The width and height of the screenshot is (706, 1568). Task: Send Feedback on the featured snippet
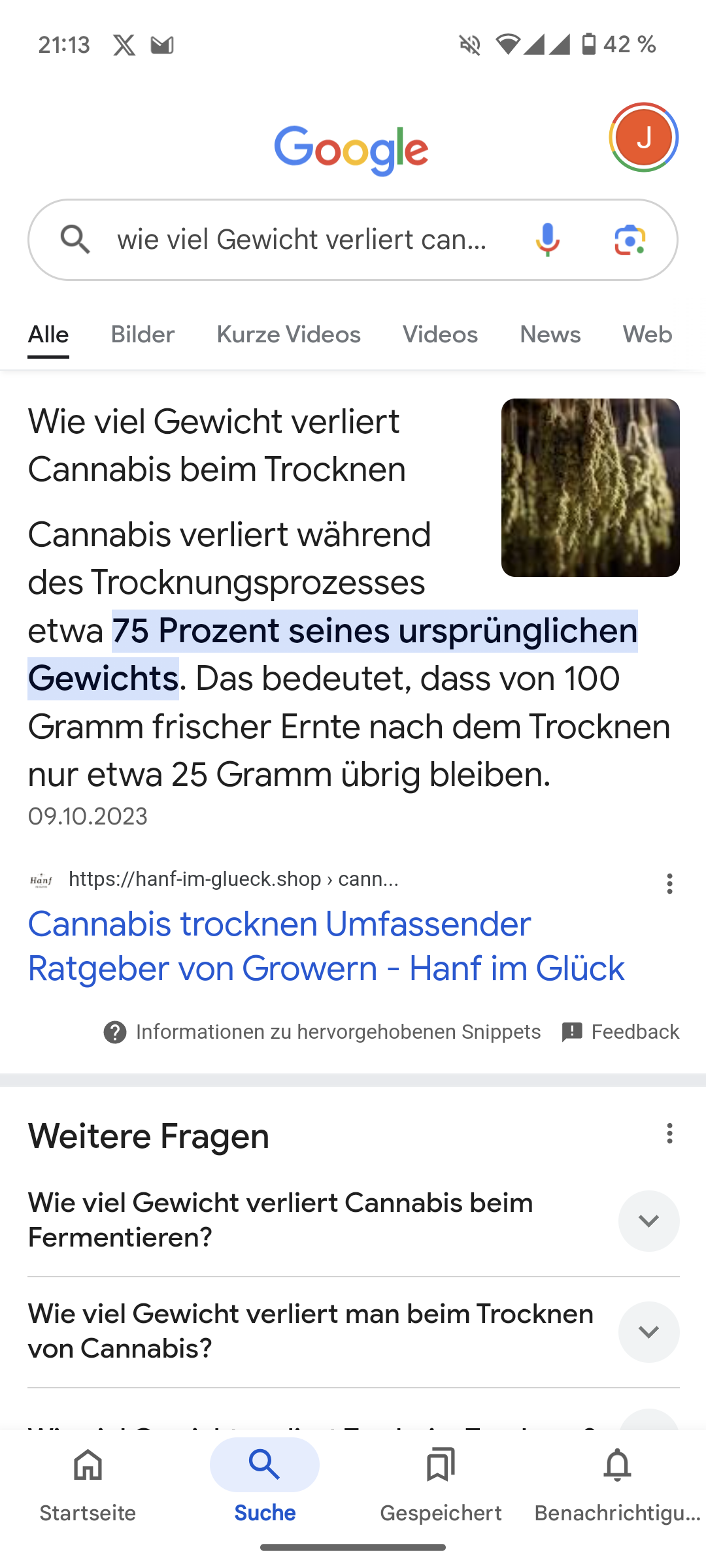pyautogui.click(x=620, y=1032)
